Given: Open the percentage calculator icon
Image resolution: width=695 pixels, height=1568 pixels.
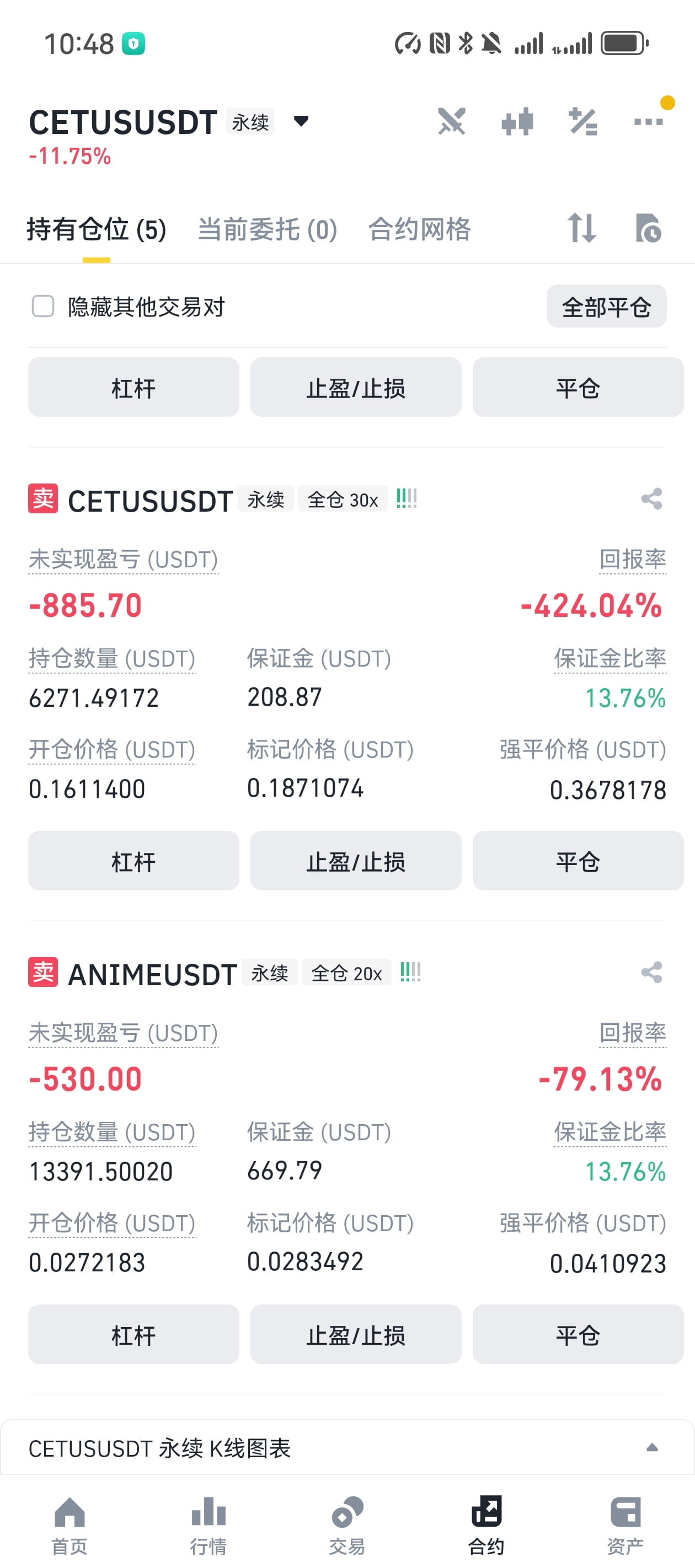Looking at the screenshot, I should click(583, 121).
